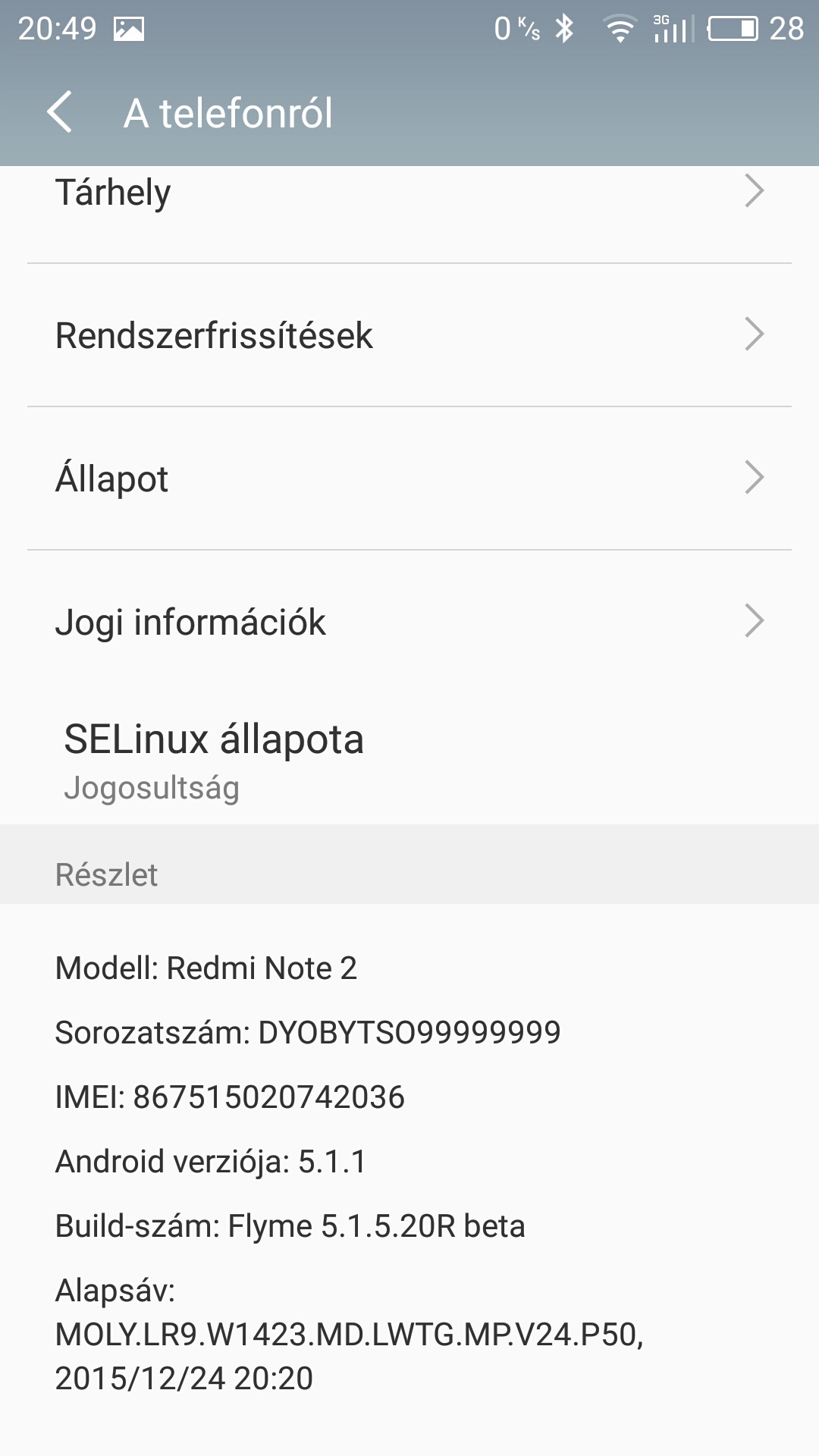Tap SELinux állapota entry
Image resolution: width=819 pixels, height=1456 pixels.
tap(409, 760)
